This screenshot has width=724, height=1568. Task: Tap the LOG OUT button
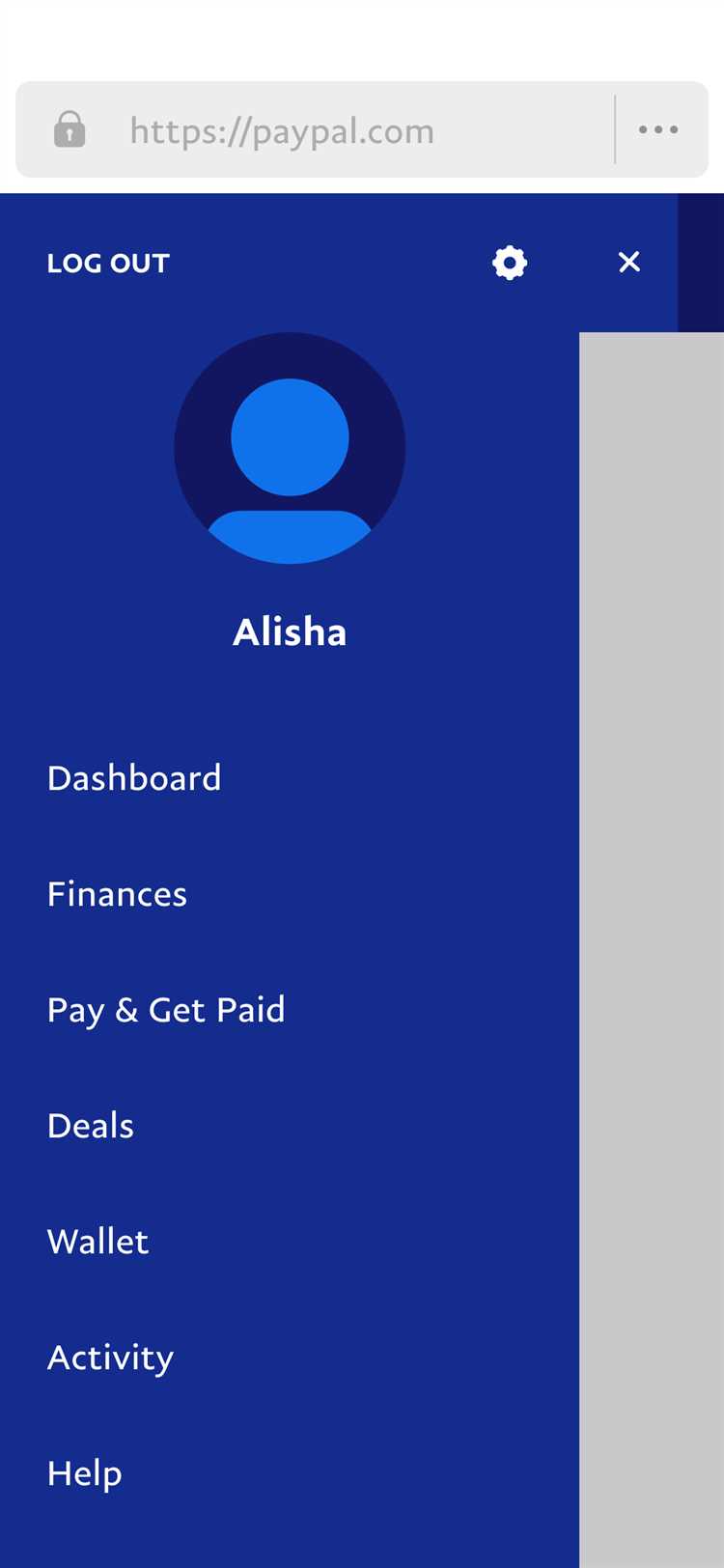[108, 263]
